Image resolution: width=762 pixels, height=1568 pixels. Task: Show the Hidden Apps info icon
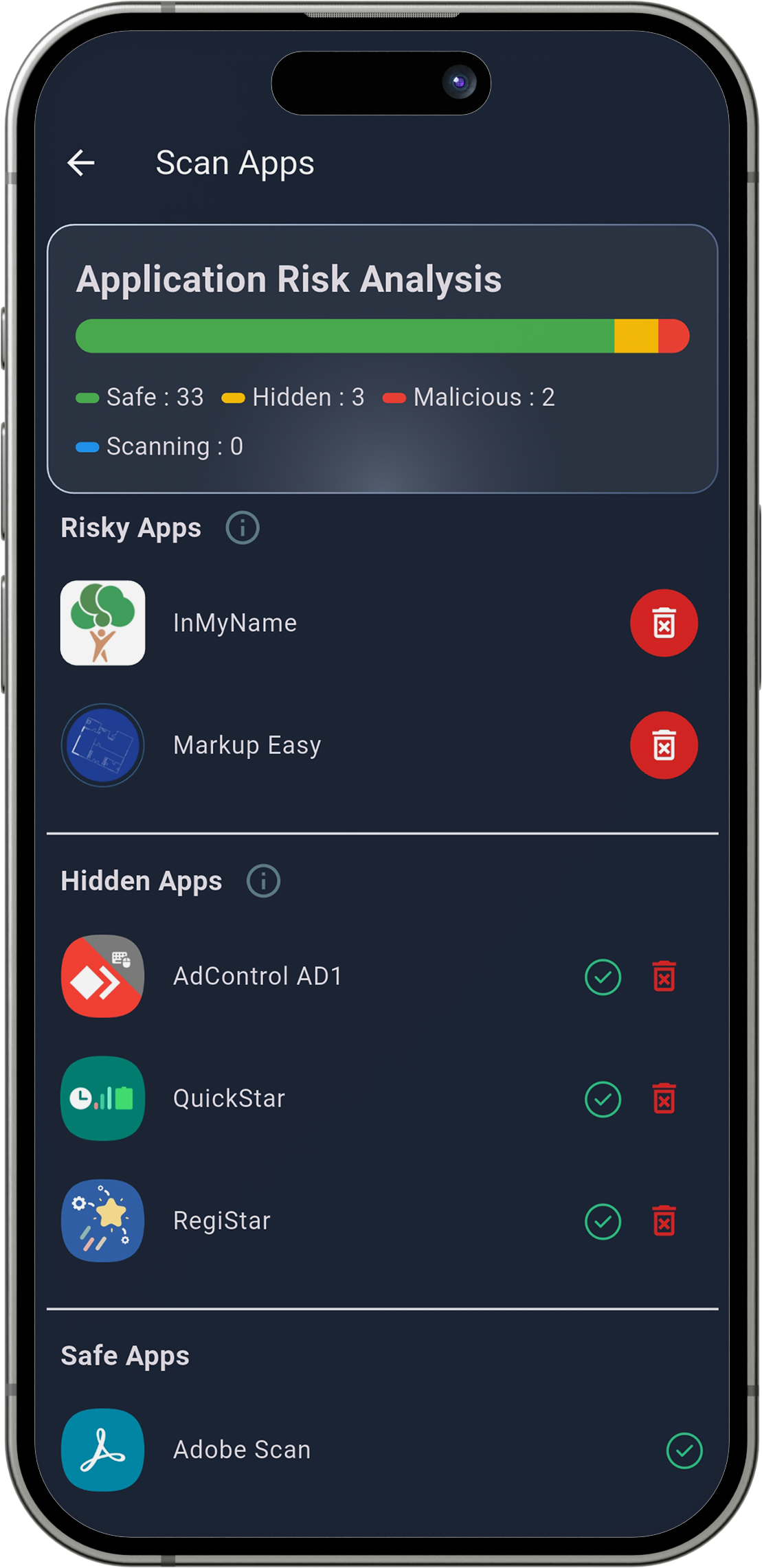[x=263, y=881]
